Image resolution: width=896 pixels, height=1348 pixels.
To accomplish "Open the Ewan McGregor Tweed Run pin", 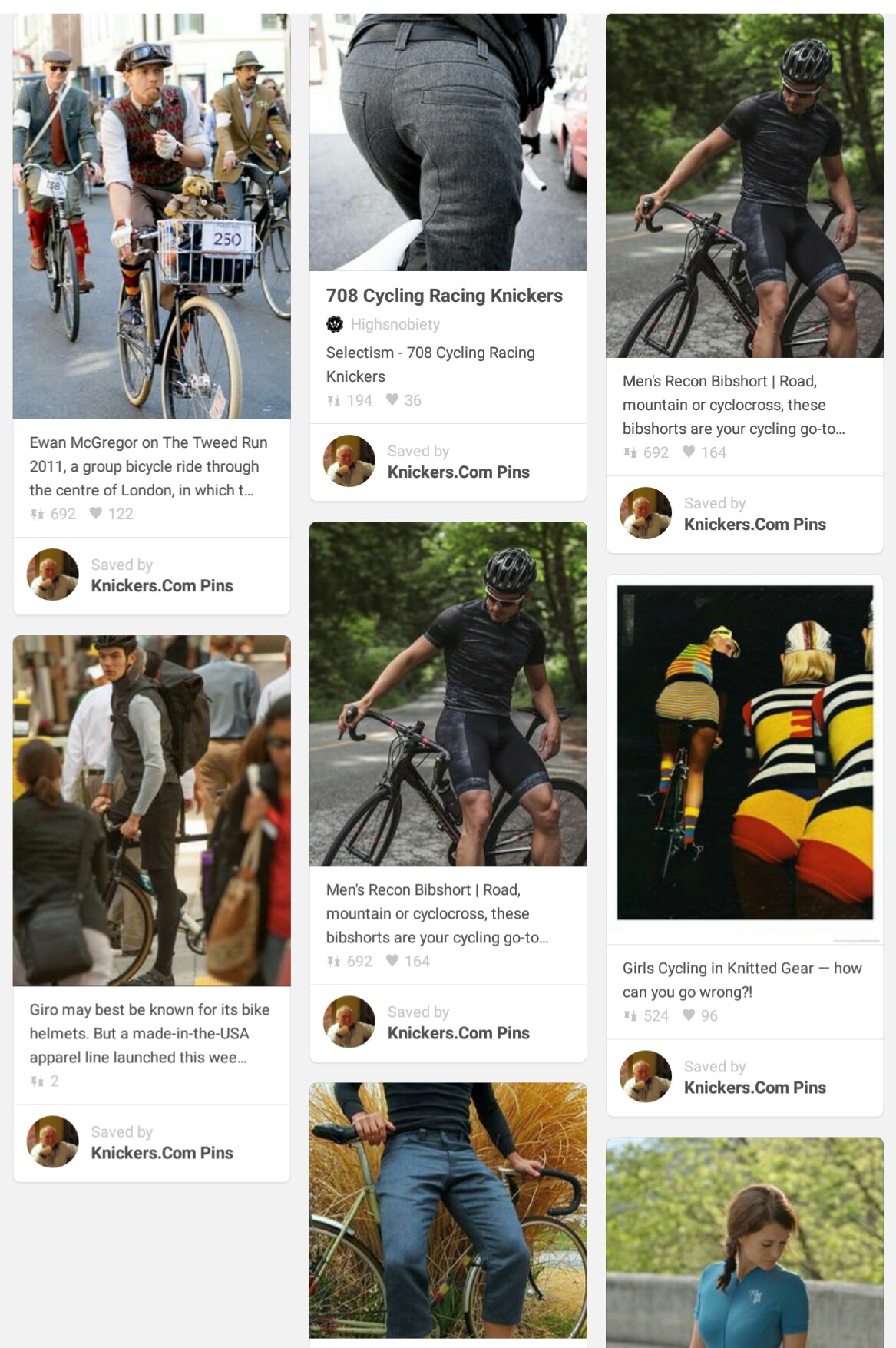I will click(x=151, y=217).
